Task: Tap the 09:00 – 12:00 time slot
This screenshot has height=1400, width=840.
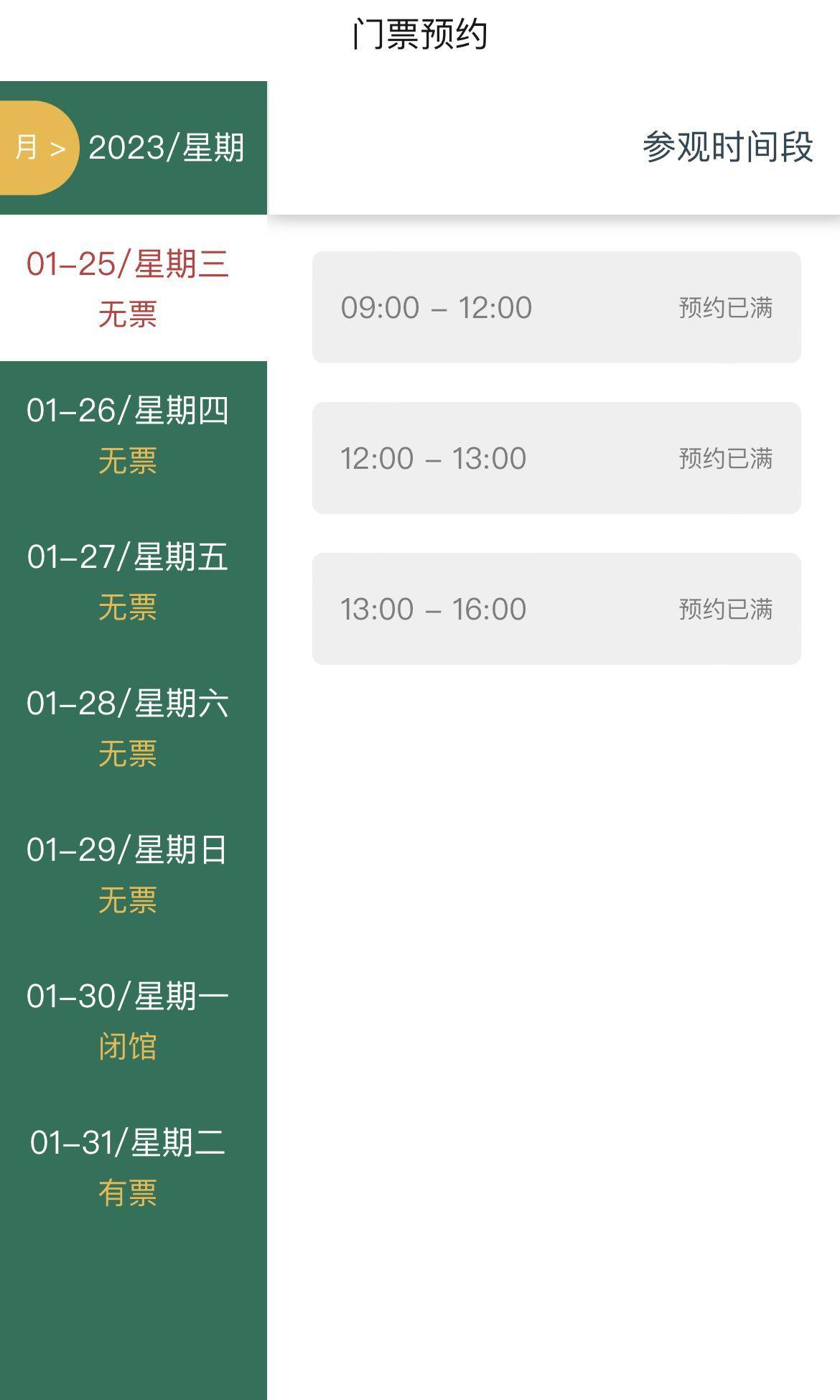Action: (x=556, y=307)
